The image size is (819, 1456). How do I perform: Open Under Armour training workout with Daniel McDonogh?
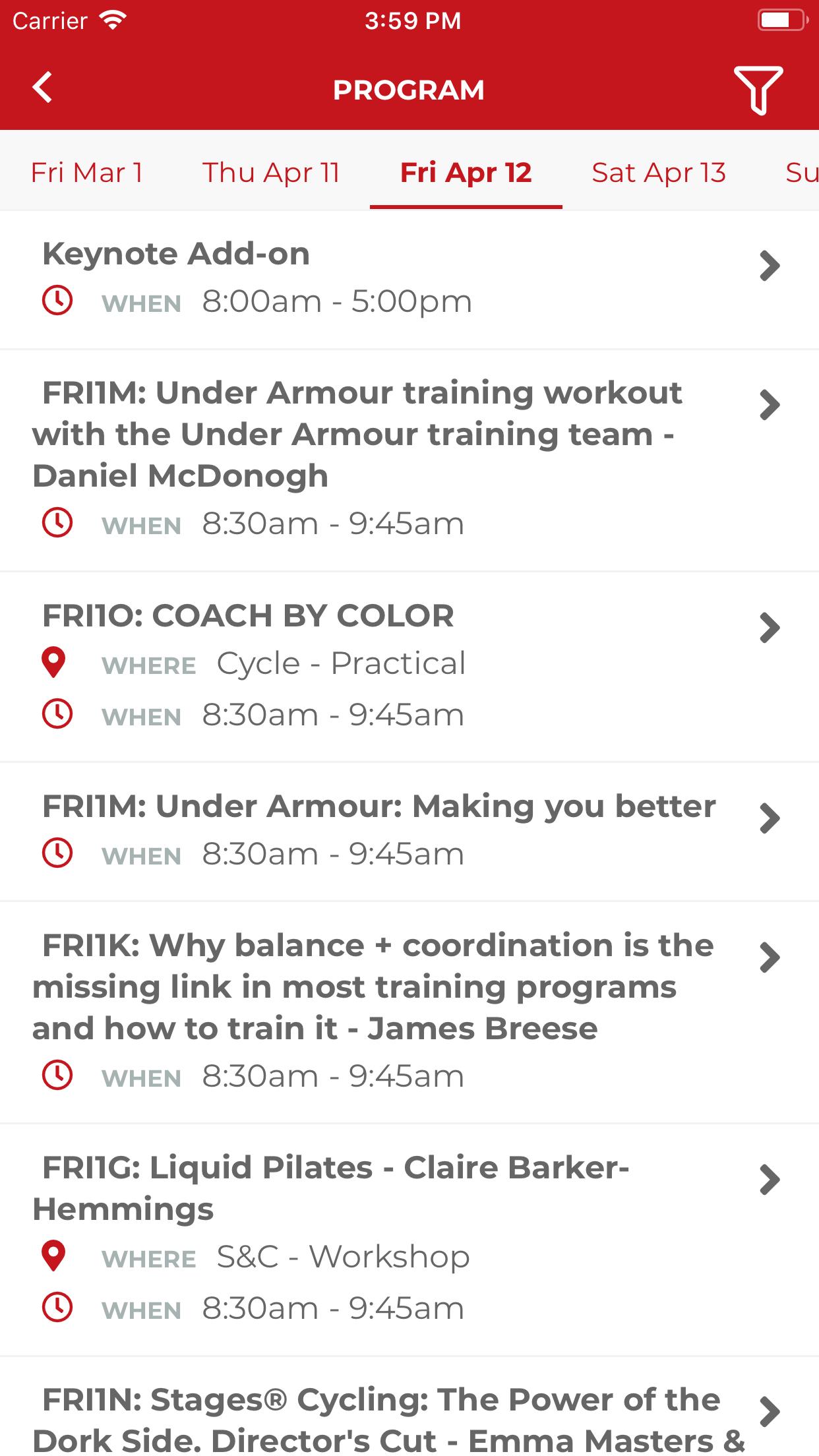coord(409,461)
